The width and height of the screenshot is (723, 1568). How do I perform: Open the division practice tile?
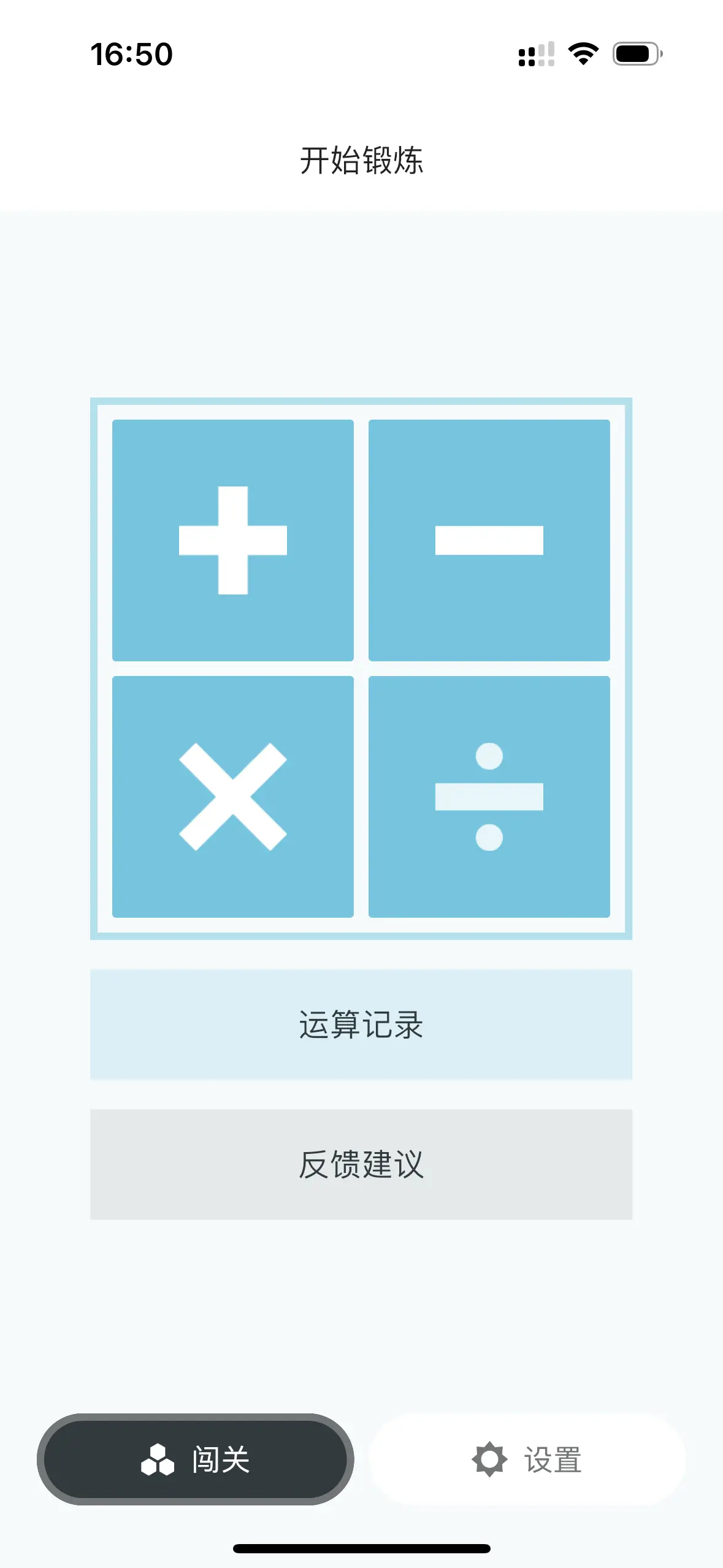pyautogui.click(x=489, y=796)
